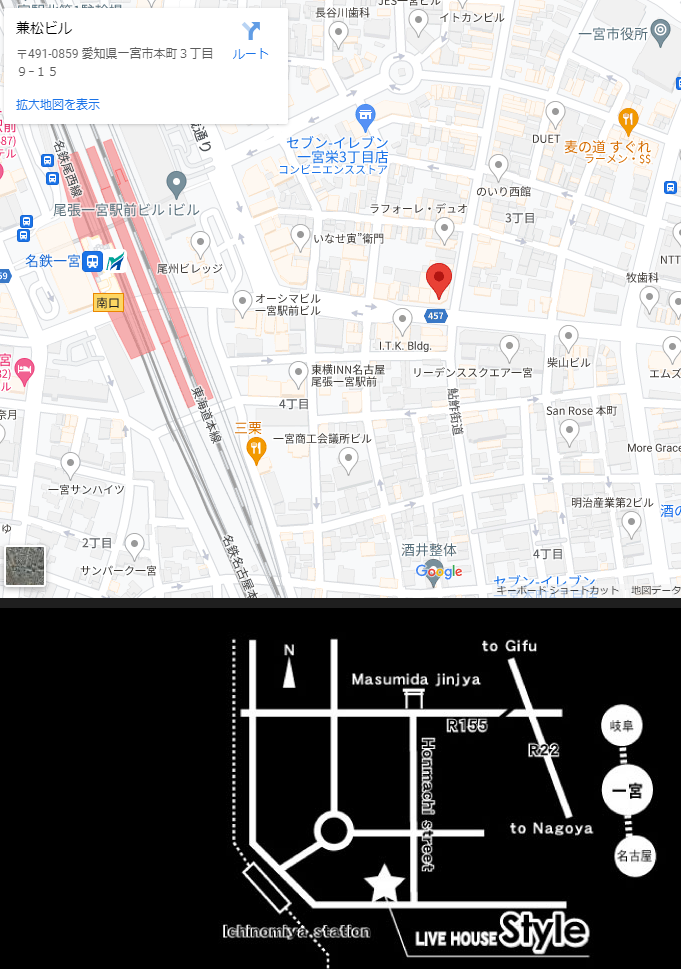Tap the 尾張一宮駅前ビル iビル marker

tap(177, 183)
